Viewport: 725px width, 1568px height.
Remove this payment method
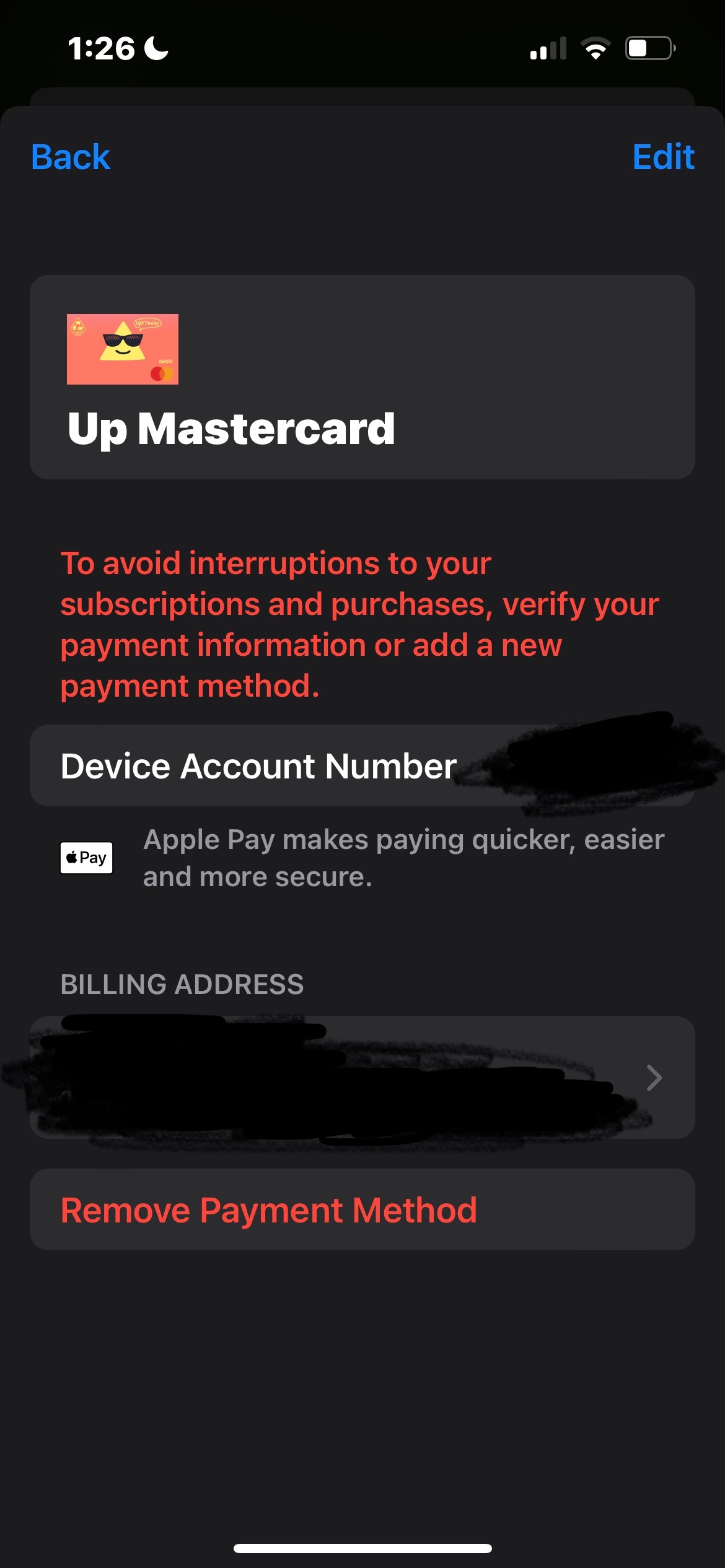pos(268,1210)
